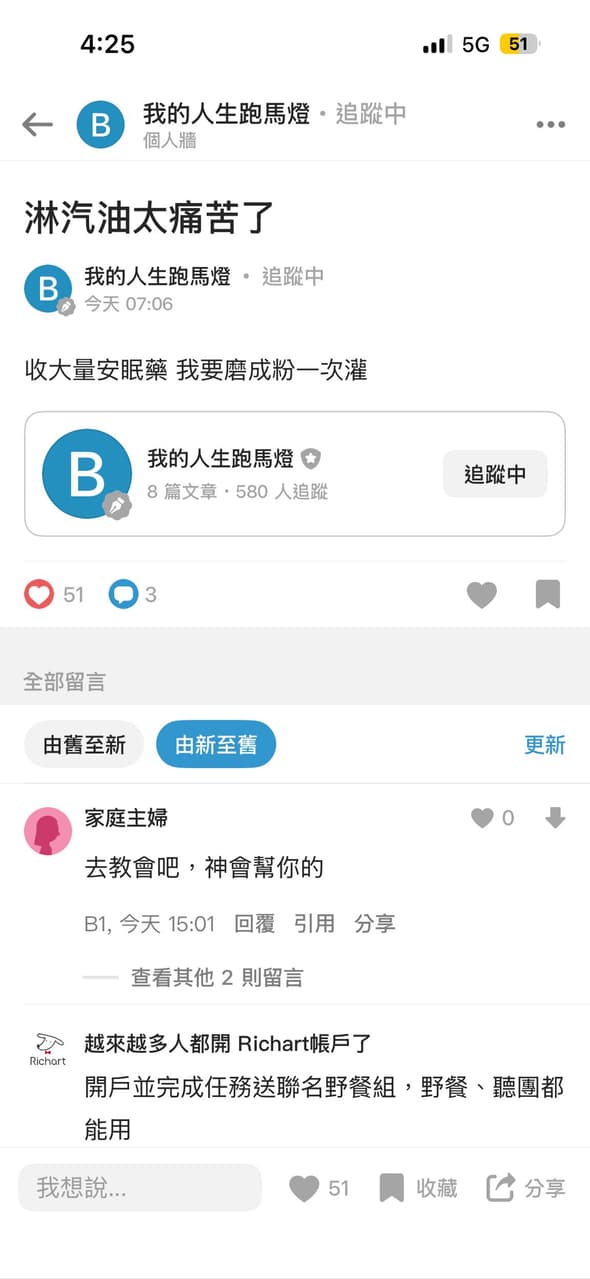Viewport: 590px width, 1279px height.
Task: Share the B1 comment via 分享
Action: 375,924
